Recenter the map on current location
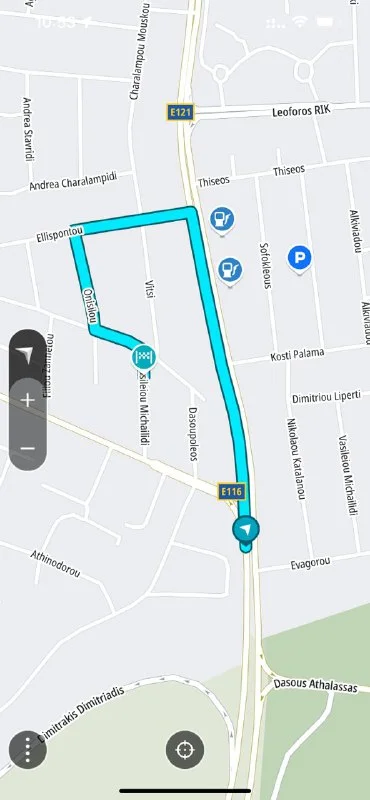Screen dimensions: 370x800 tap(185, 750)
